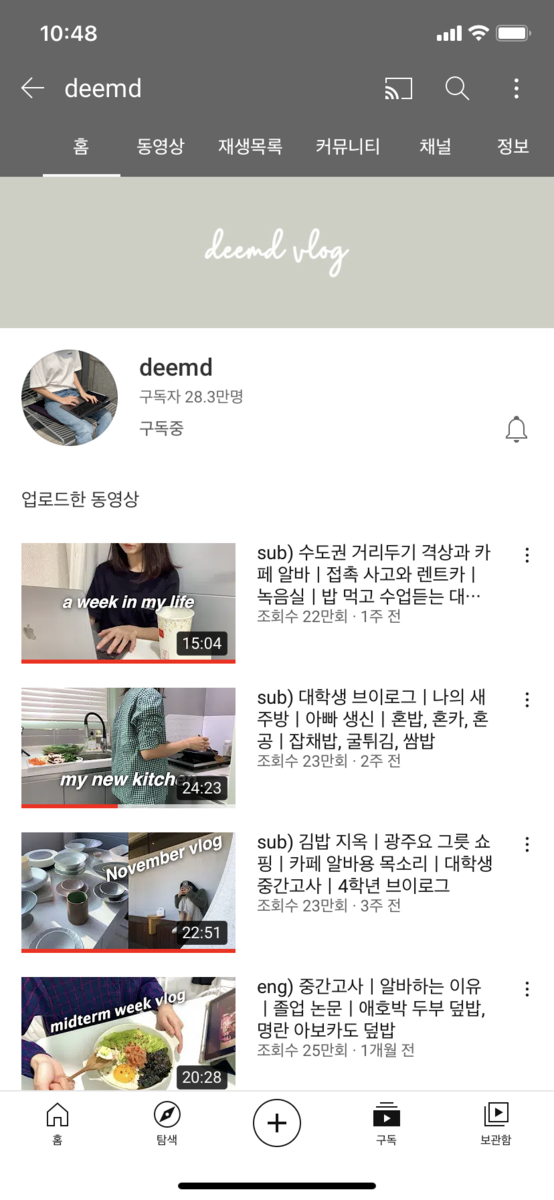Image resolution: width=554 pixels, height=1200 pixels.
Task: Open options for the 김밥 지옥 video
Action: (527, 845)
